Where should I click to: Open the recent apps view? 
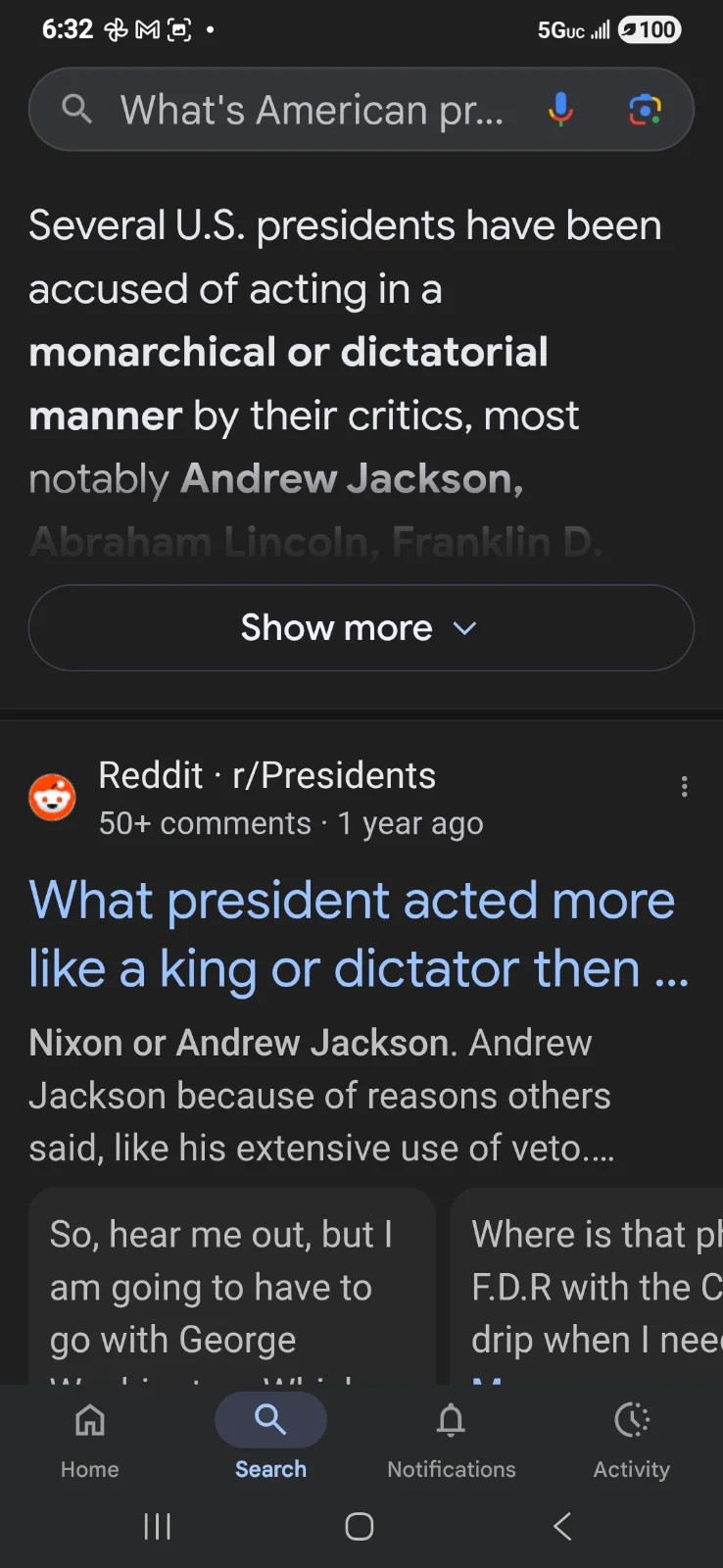click(x=158, y=1526)
